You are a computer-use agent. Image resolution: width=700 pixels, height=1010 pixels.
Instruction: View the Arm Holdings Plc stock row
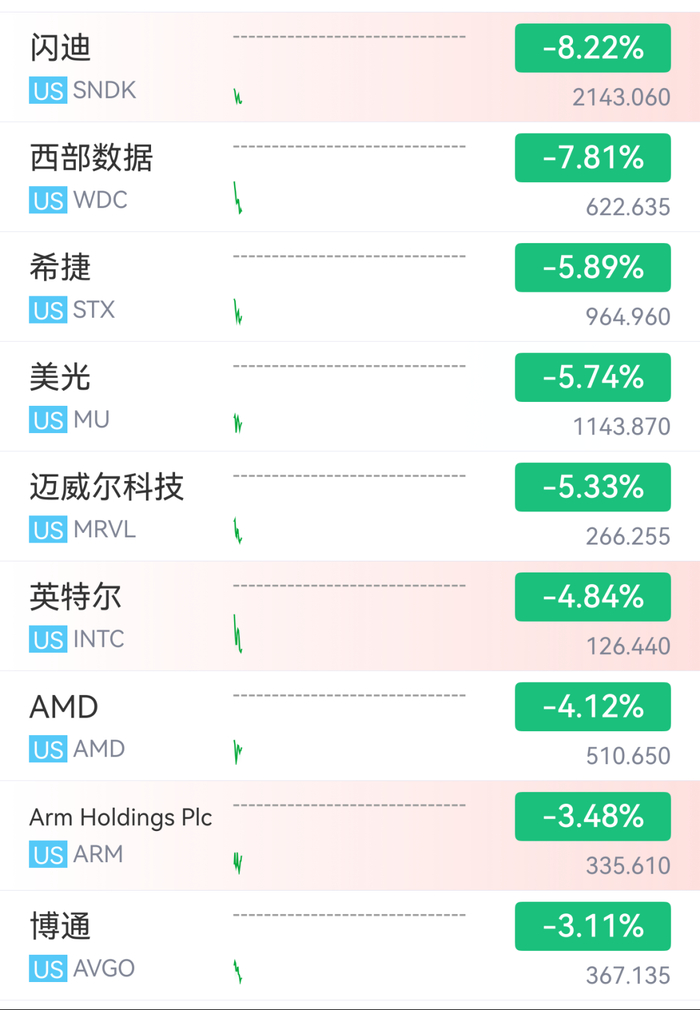[350, 836]
